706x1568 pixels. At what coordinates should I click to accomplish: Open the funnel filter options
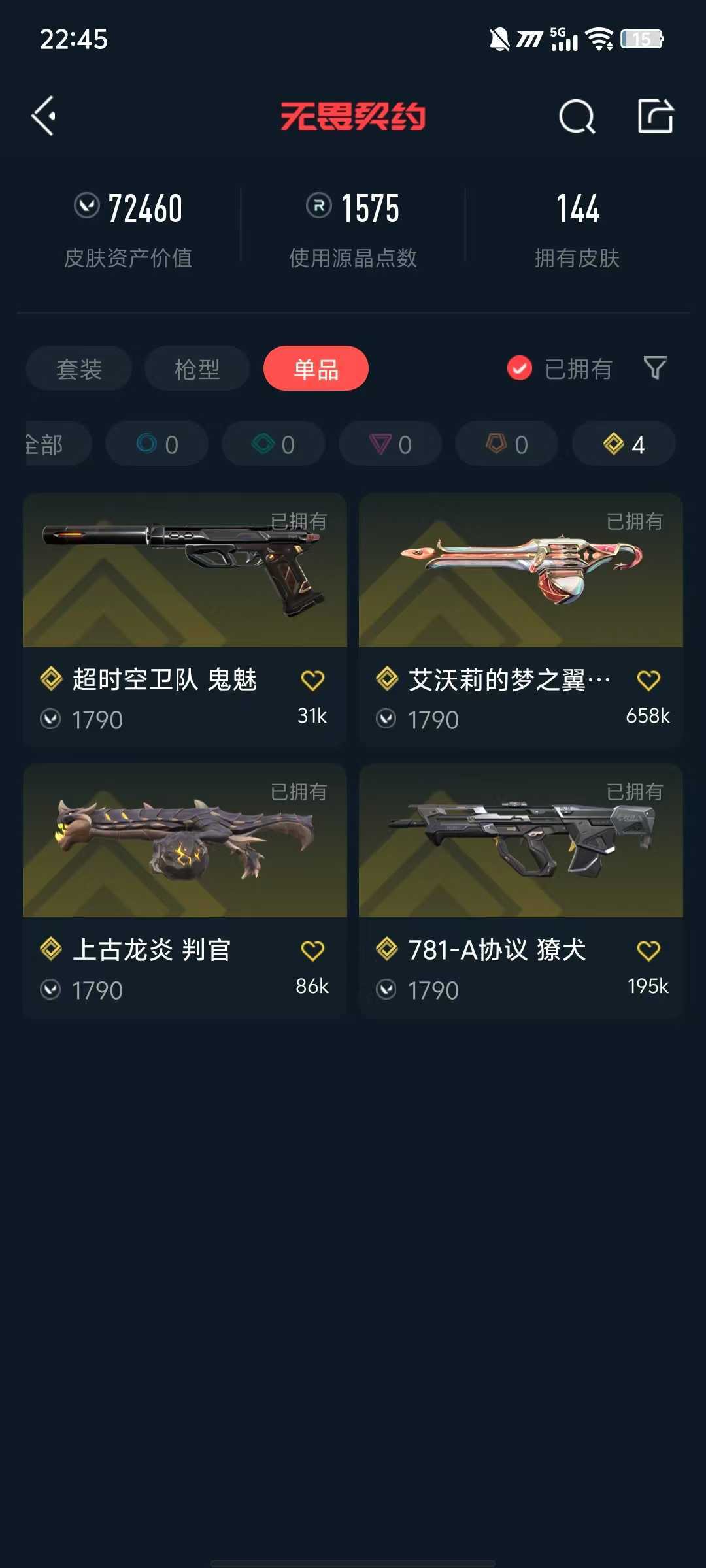[x=655, y=368]
